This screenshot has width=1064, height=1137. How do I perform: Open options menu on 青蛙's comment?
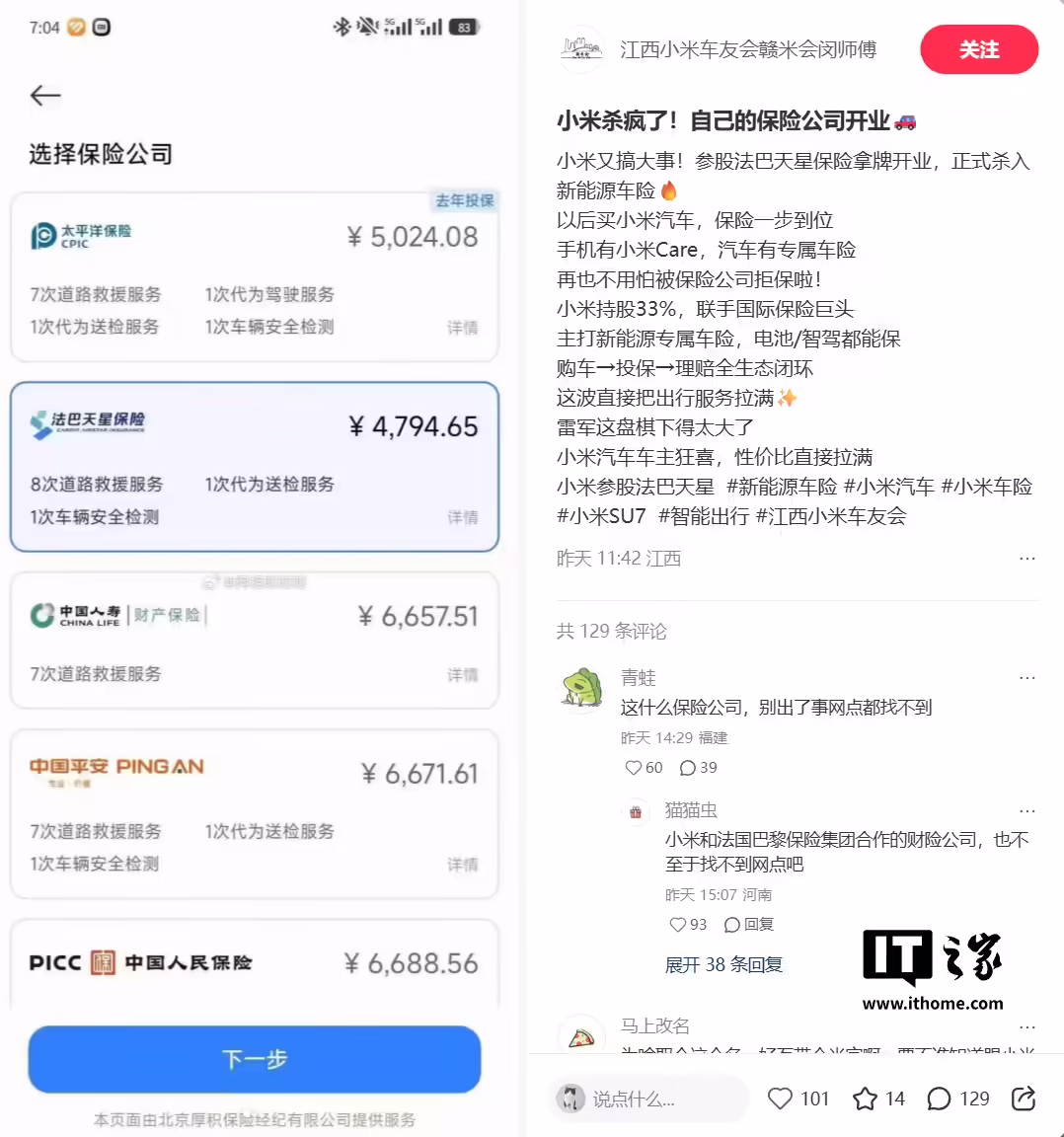point(1027,677)
